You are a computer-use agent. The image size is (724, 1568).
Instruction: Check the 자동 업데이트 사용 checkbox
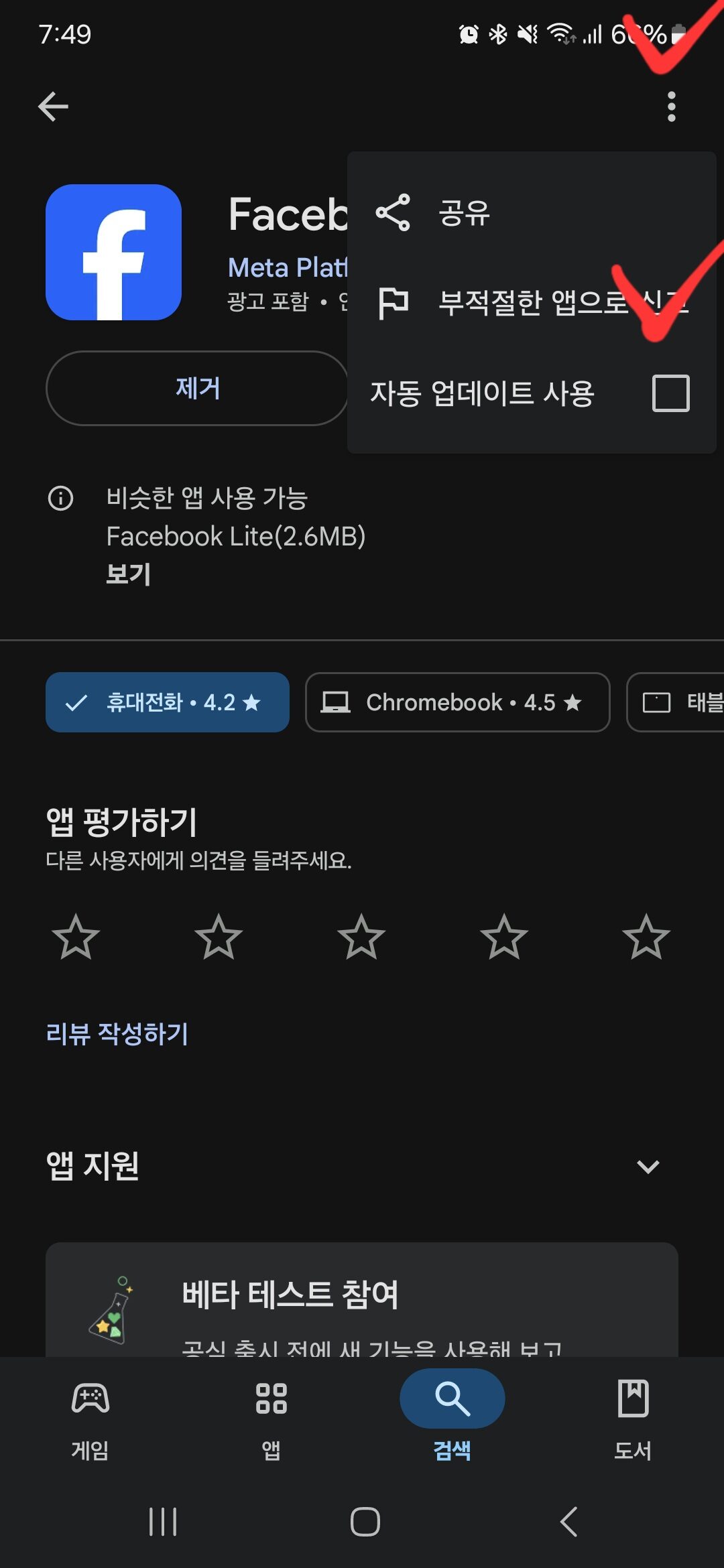pyautogui.click(x=670, y=393)
